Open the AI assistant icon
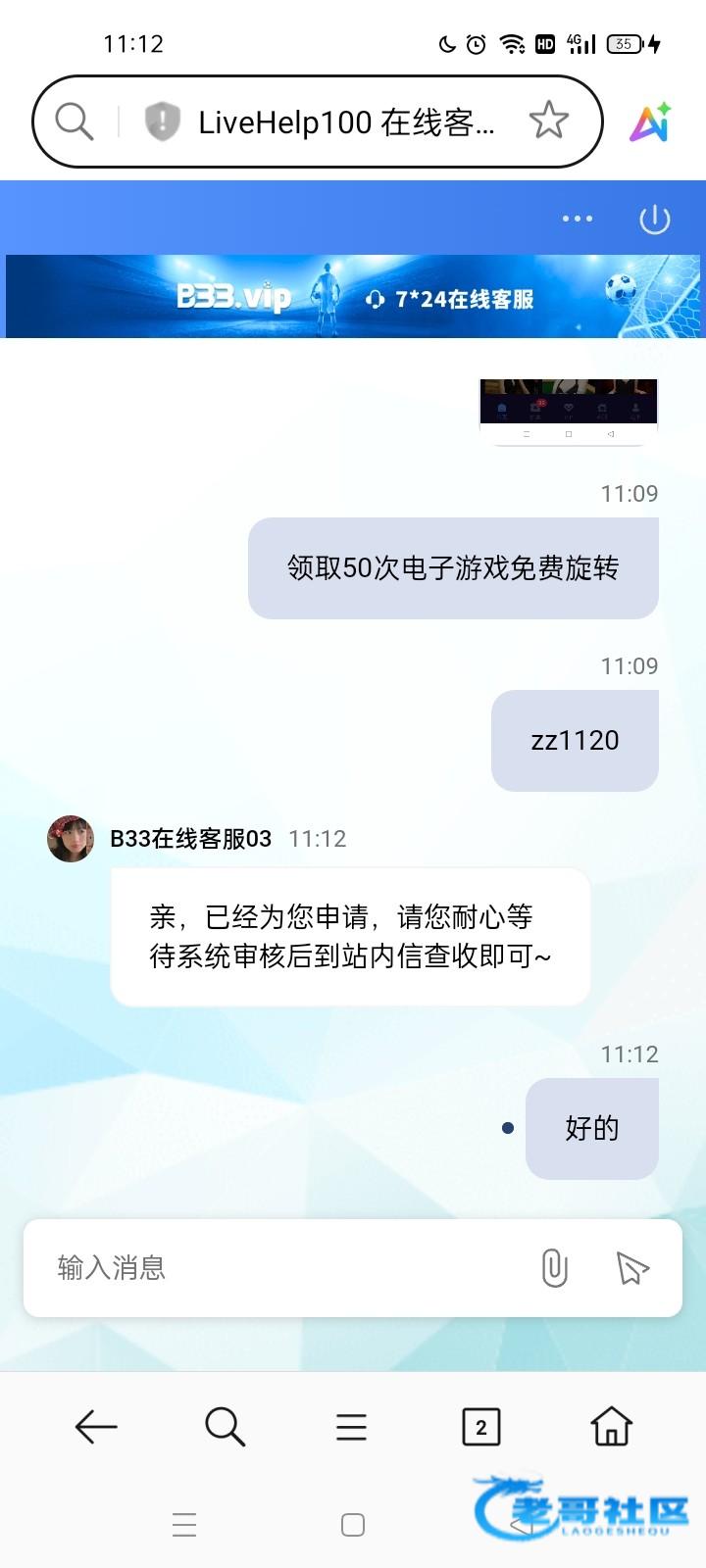The width and height of the screenshot is (706, 1568). click(650, 122)
